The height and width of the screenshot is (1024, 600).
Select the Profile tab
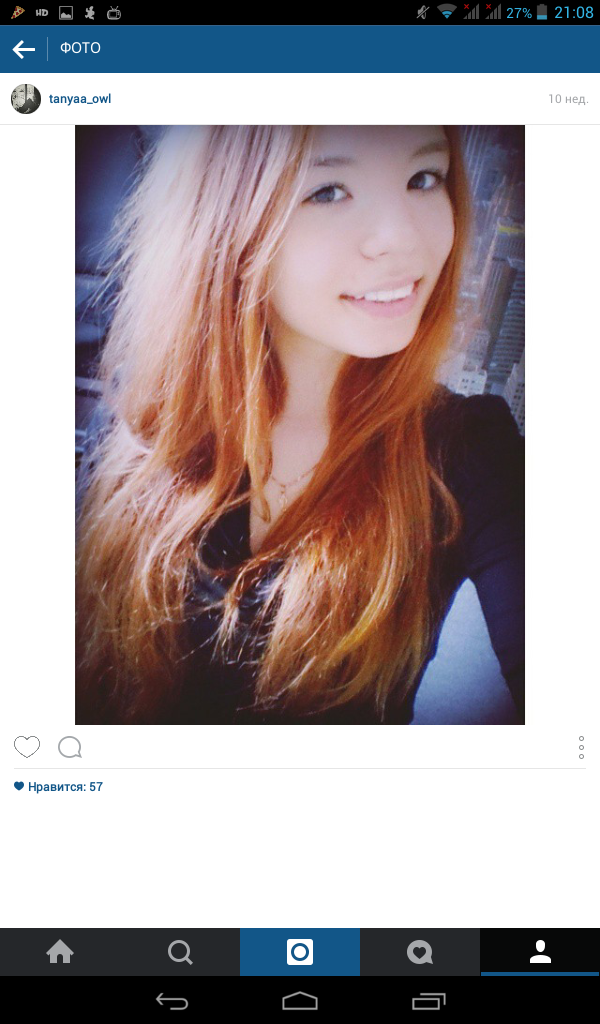[540, 952]
